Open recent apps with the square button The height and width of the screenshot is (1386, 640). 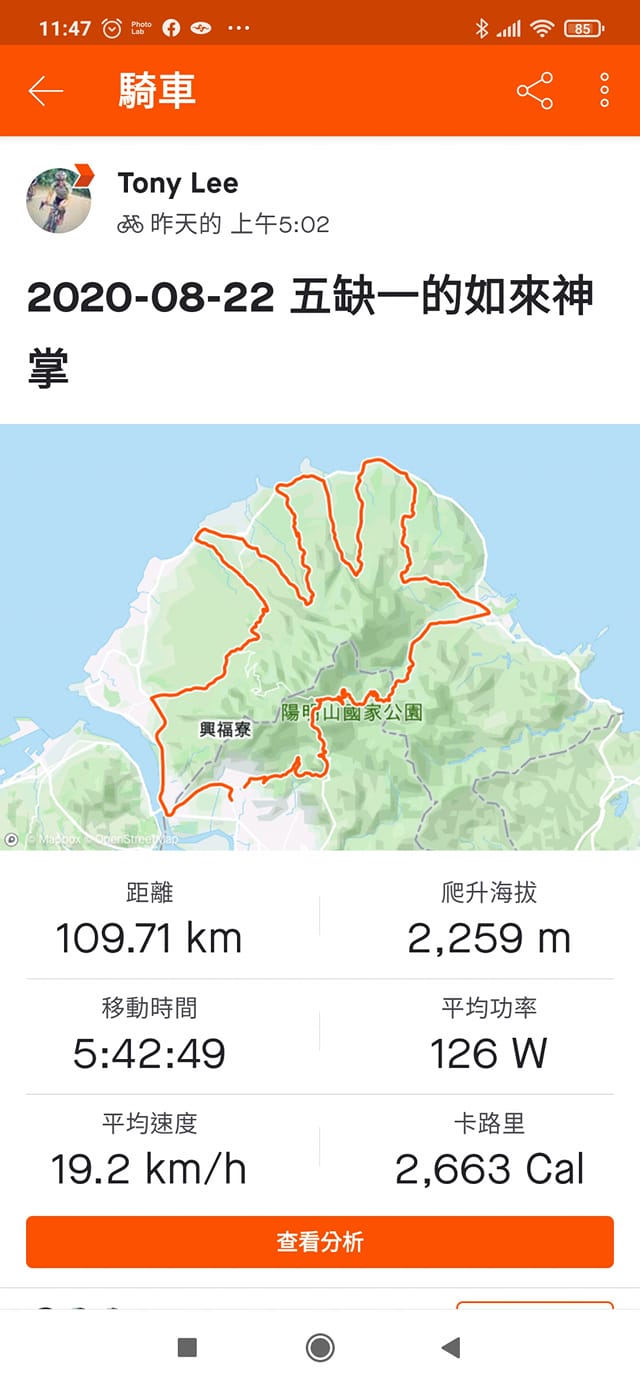(x=187, y=1348)
